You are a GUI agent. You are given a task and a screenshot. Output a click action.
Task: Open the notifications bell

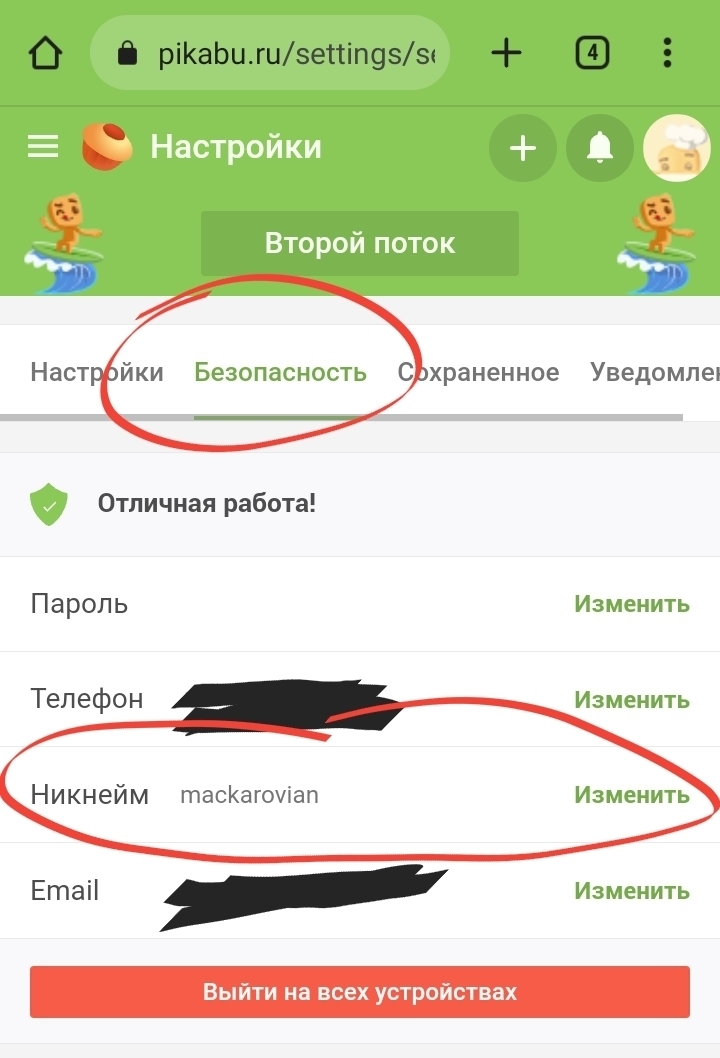(599, 149)
